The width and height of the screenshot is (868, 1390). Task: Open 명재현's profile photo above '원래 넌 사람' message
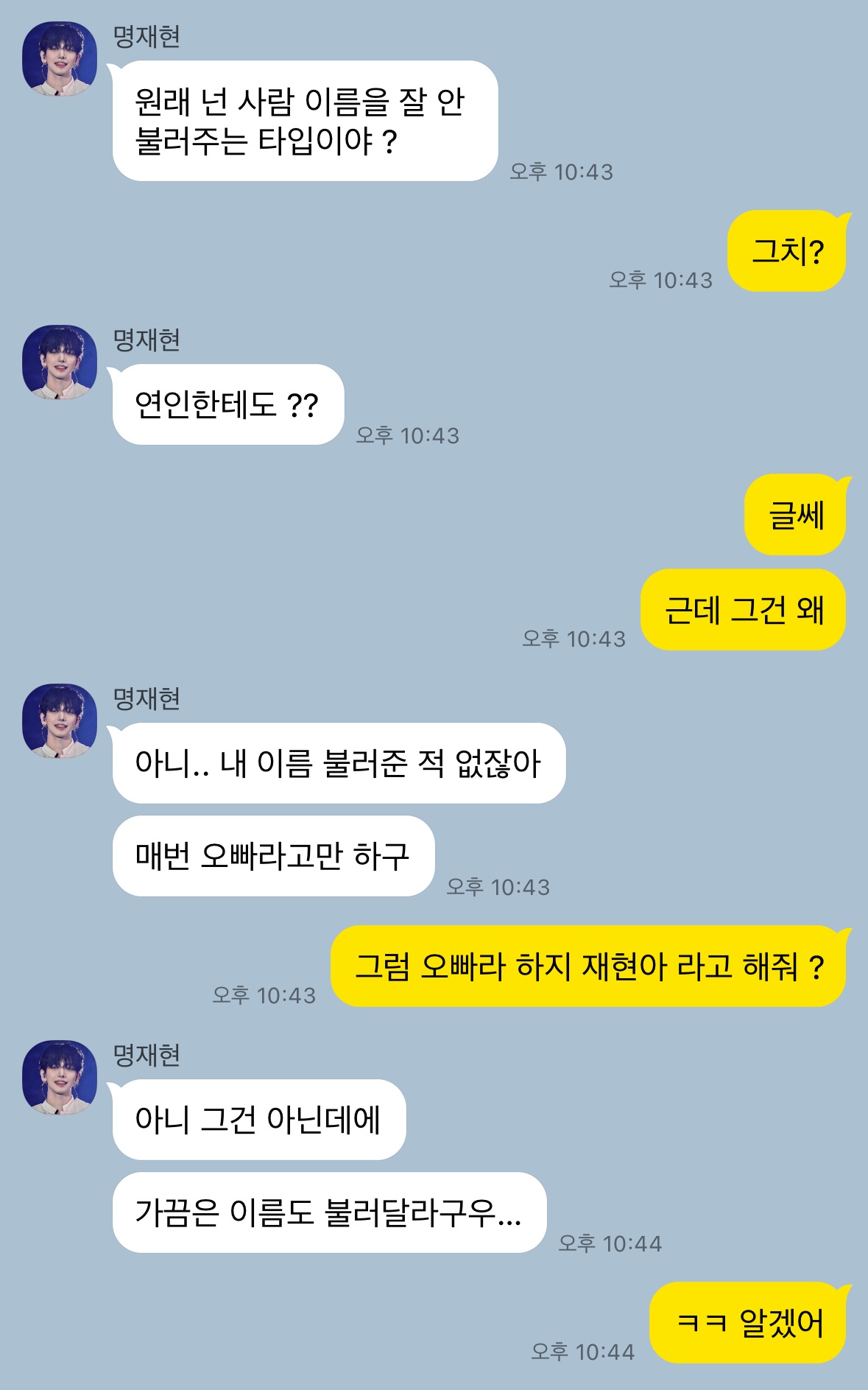pyautogui.click(x=60, y=59)
